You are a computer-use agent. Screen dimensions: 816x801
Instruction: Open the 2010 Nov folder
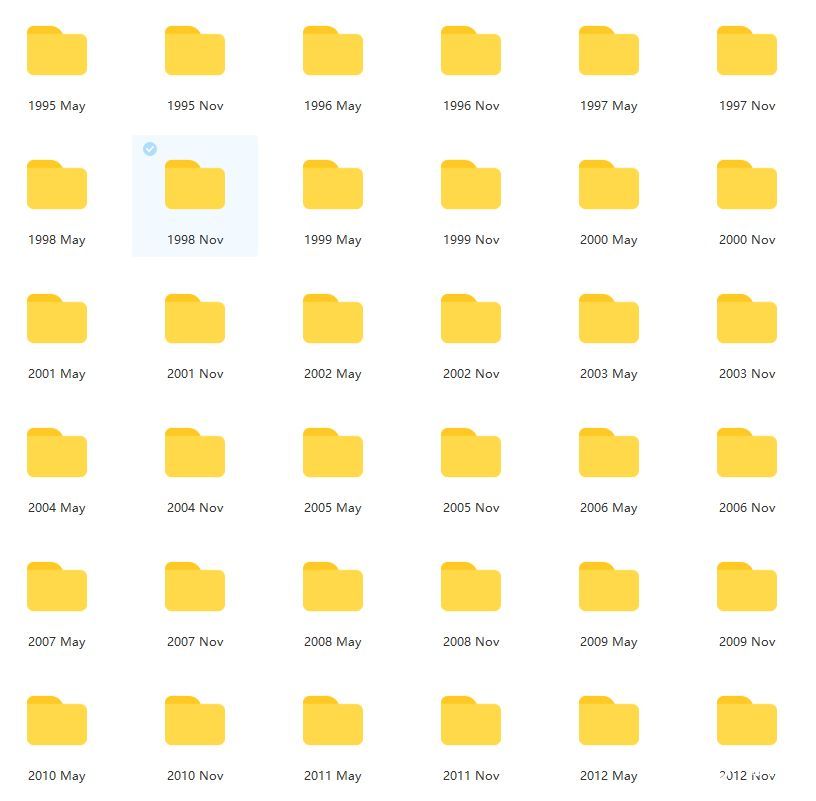point(195,722)
